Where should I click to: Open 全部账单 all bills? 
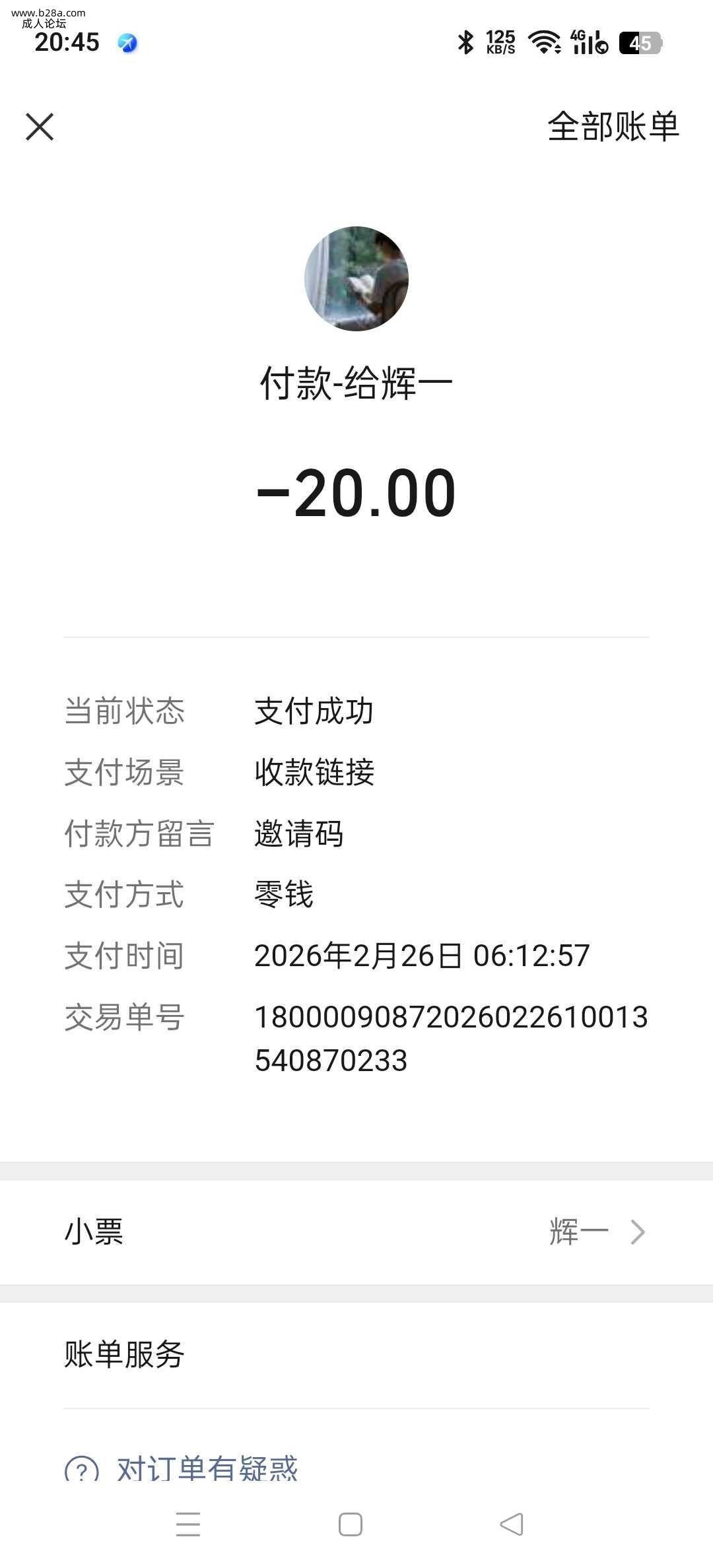pyautogui.click(x=613, y=126)
